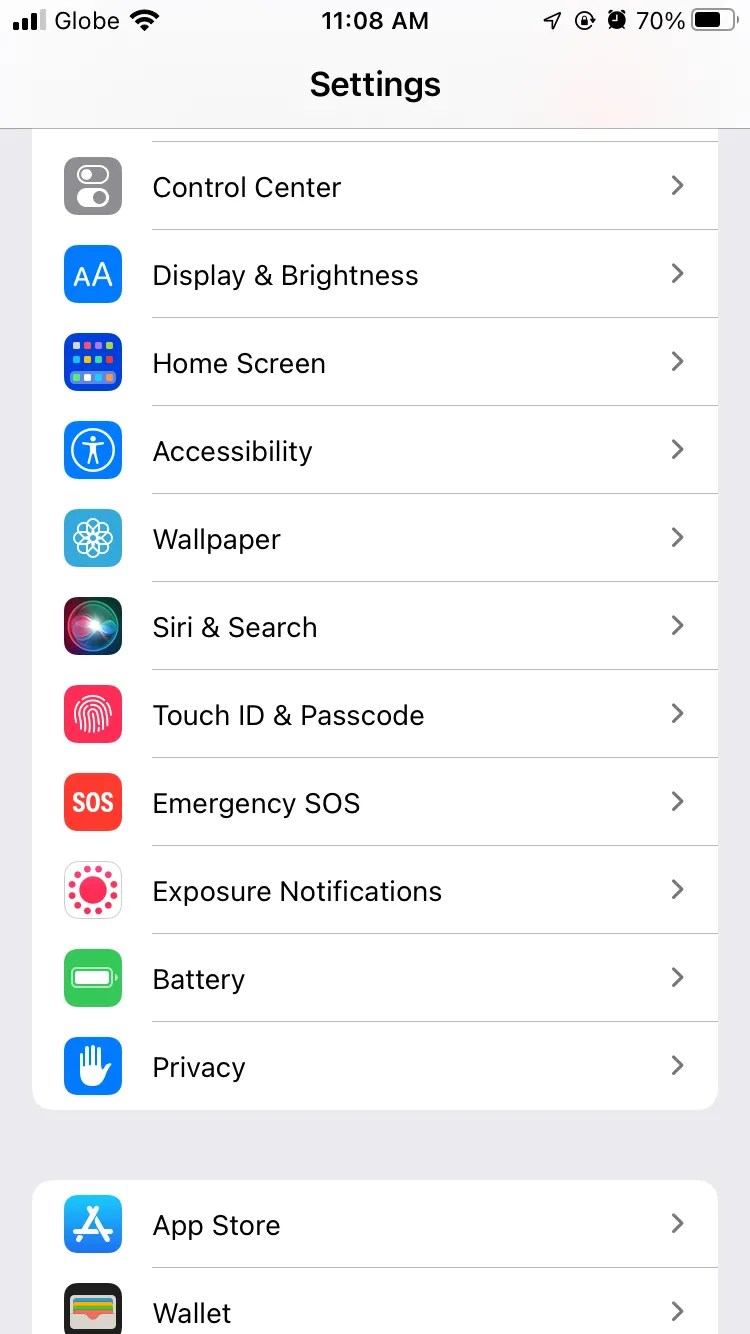The width and height of the screenshot is (750, 1334).
Task: Select the Privacy hand icon
Action: click(x=93, y=1066)
